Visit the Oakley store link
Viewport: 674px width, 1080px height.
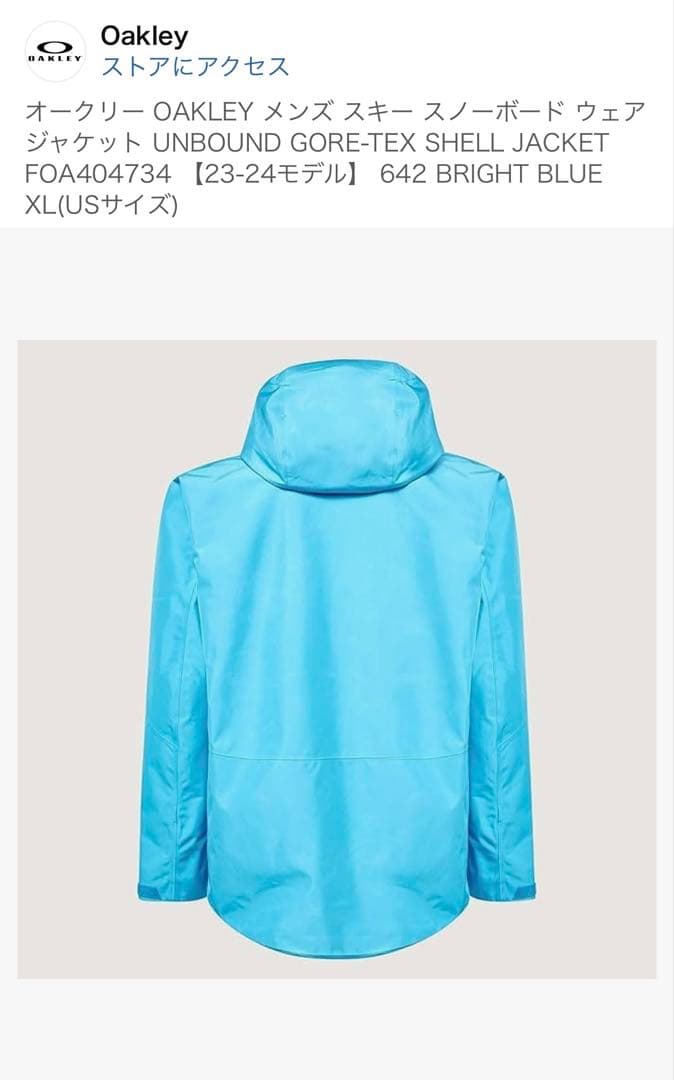(195, 67)
